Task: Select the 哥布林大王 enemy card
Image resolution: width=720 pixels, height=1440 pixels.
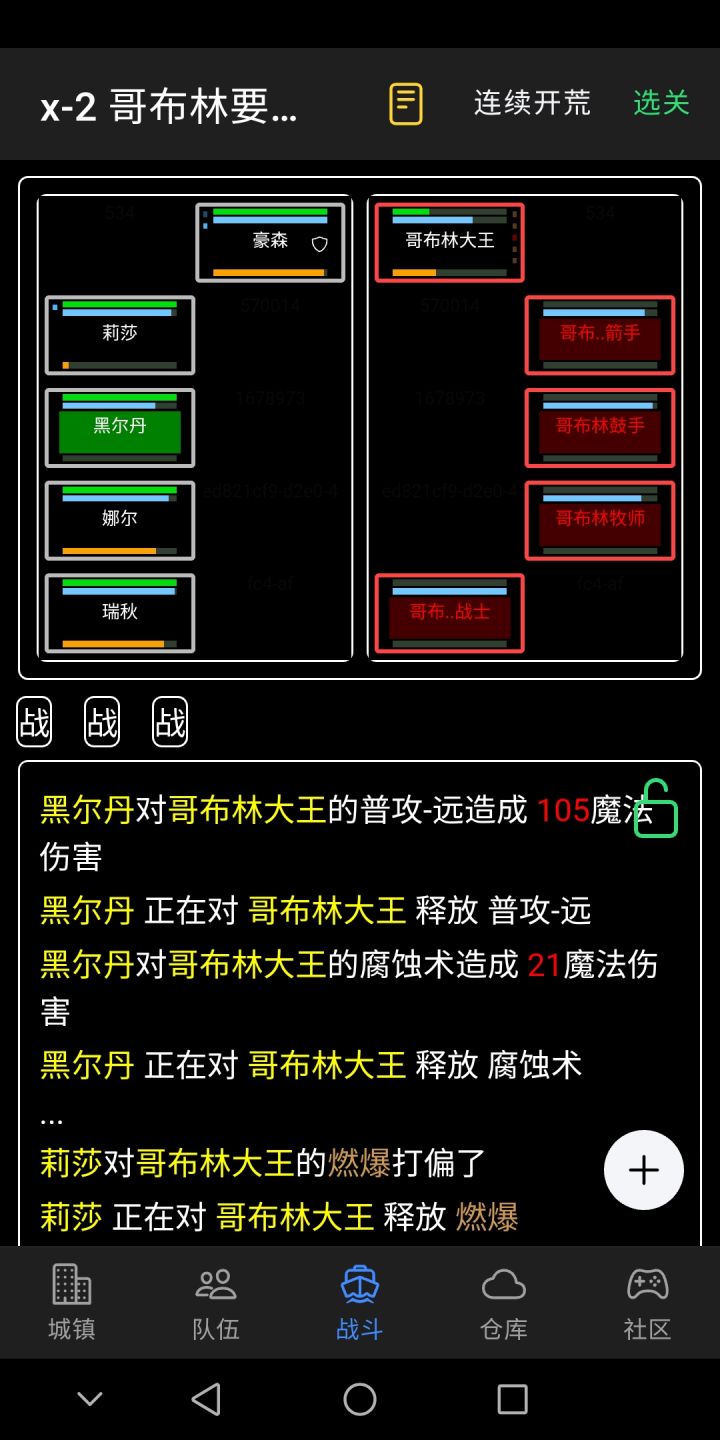Action: [x=448, y=241]
